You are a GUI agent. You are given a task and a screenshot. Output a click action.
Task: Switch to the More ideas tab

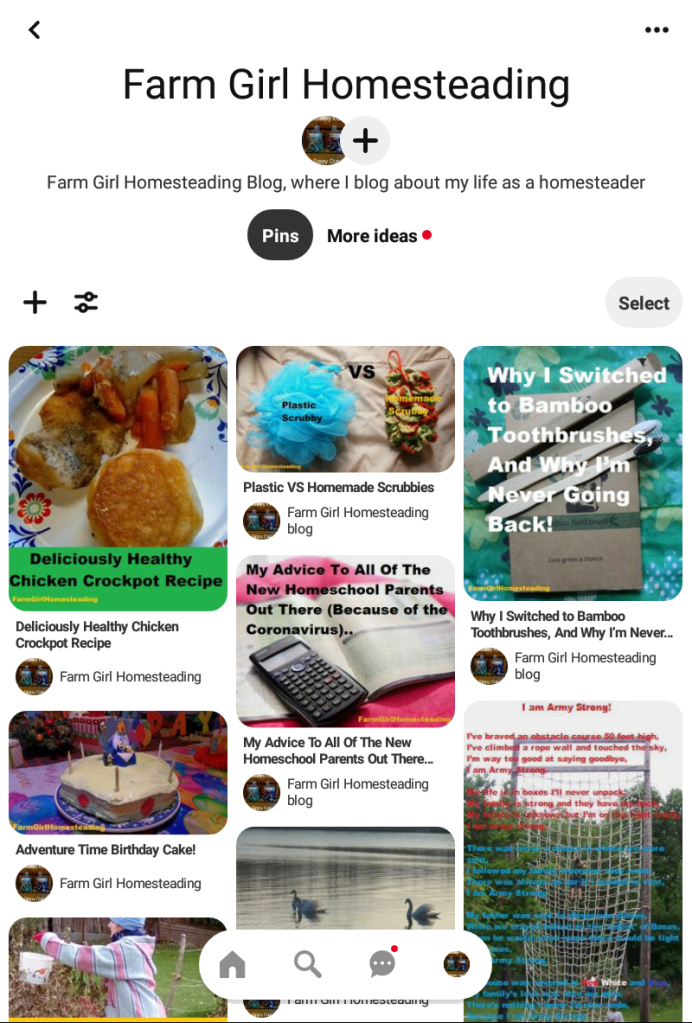[372, 236]
